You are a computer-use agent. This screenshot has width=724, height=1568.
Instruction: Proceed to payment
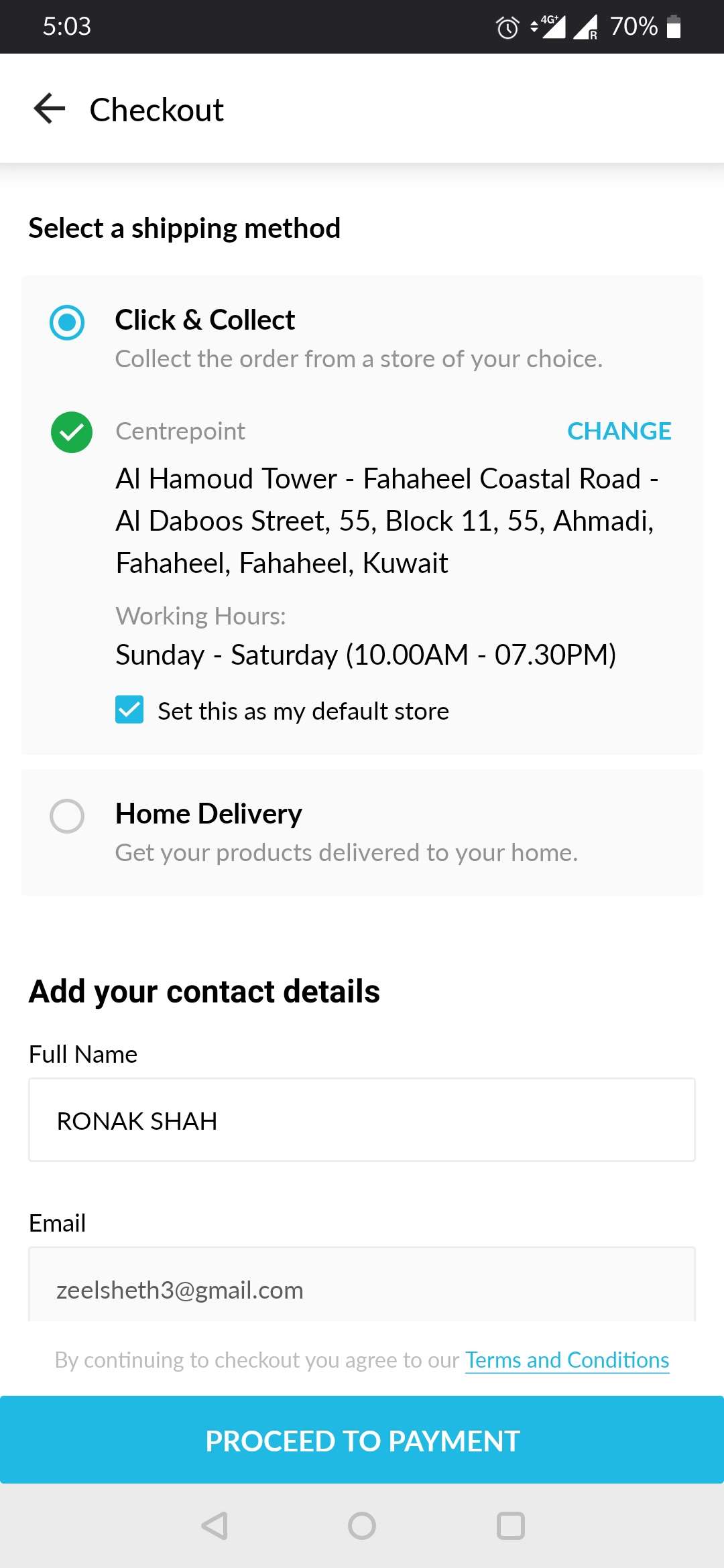coord(362,1441)
